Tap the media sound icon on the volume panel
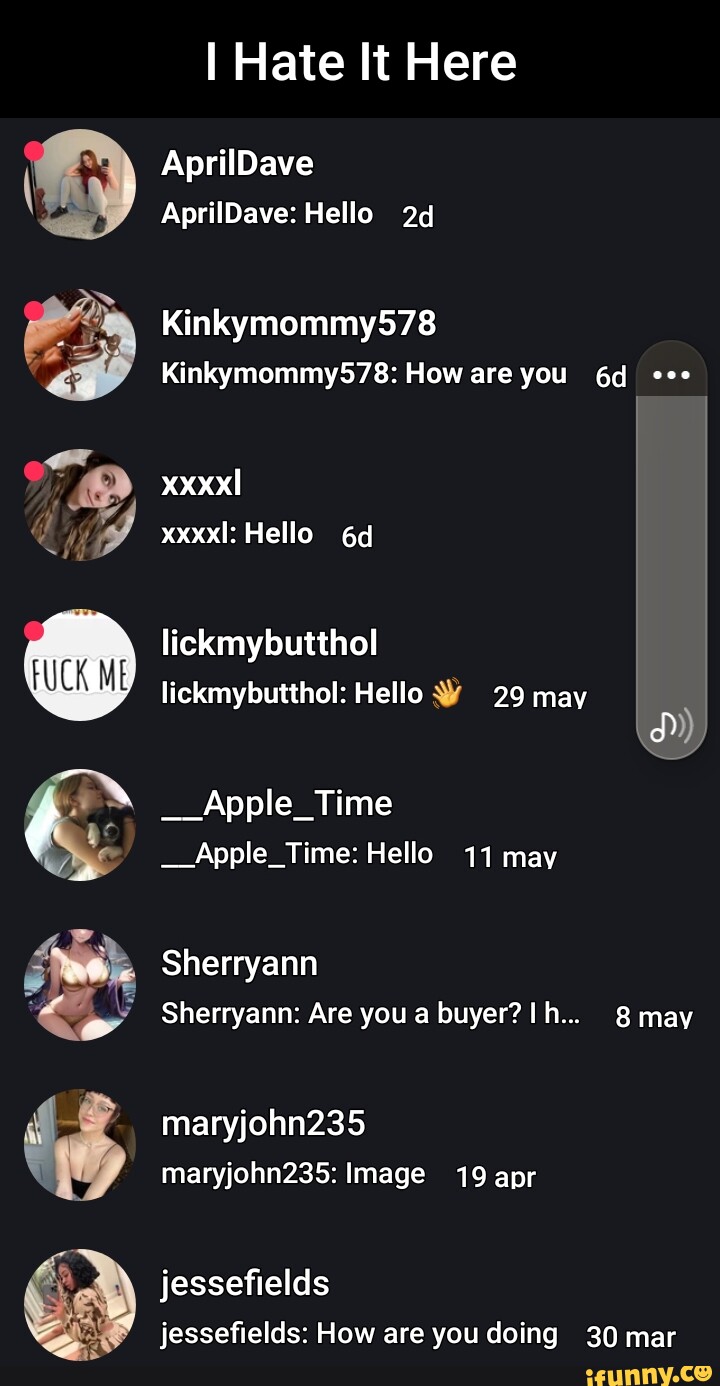Screen dimensions: 720x1386 (x=672, y=728)
